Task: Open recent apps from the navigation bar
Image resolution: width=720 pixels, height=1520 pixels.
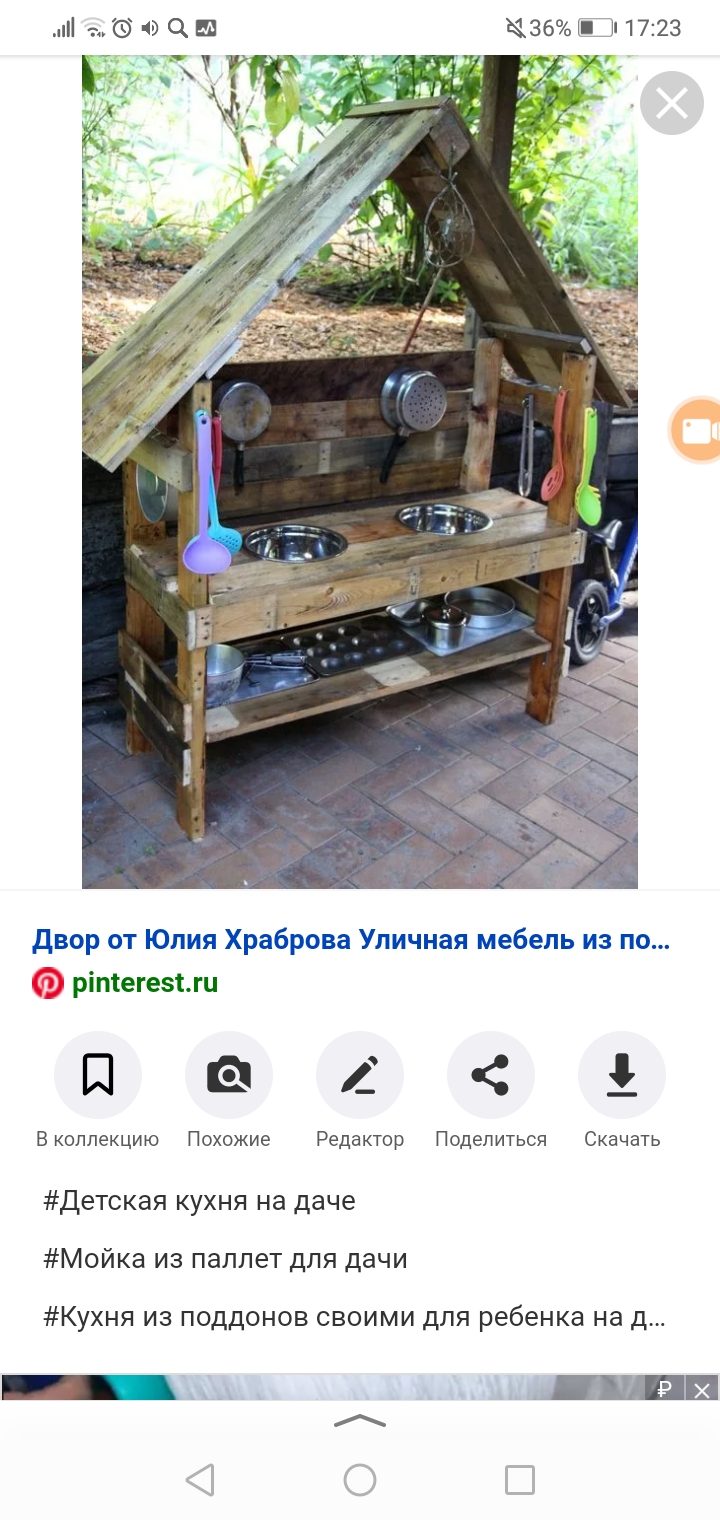Action: (520, 1479)
